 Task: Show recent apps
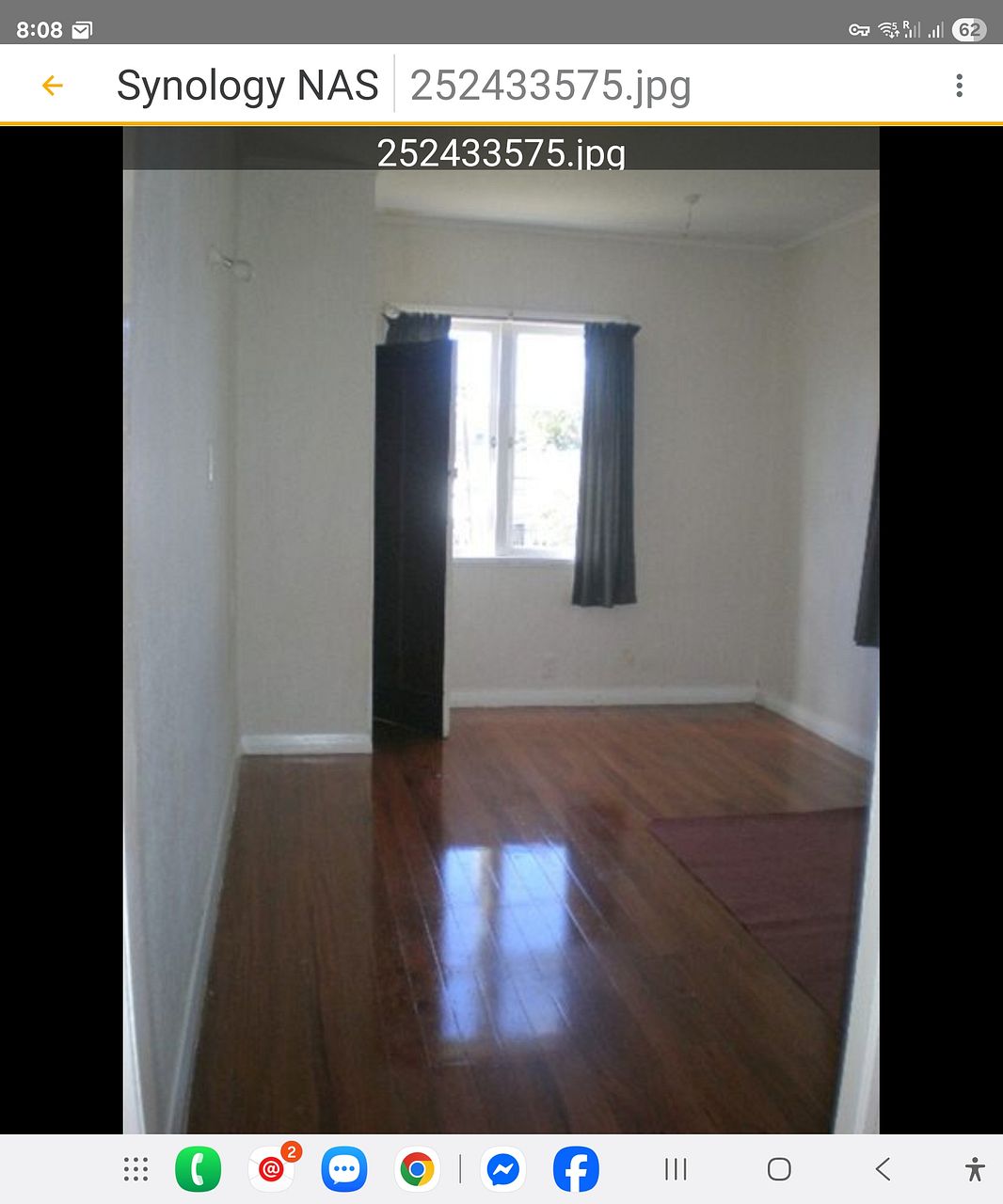[676, 1169]
